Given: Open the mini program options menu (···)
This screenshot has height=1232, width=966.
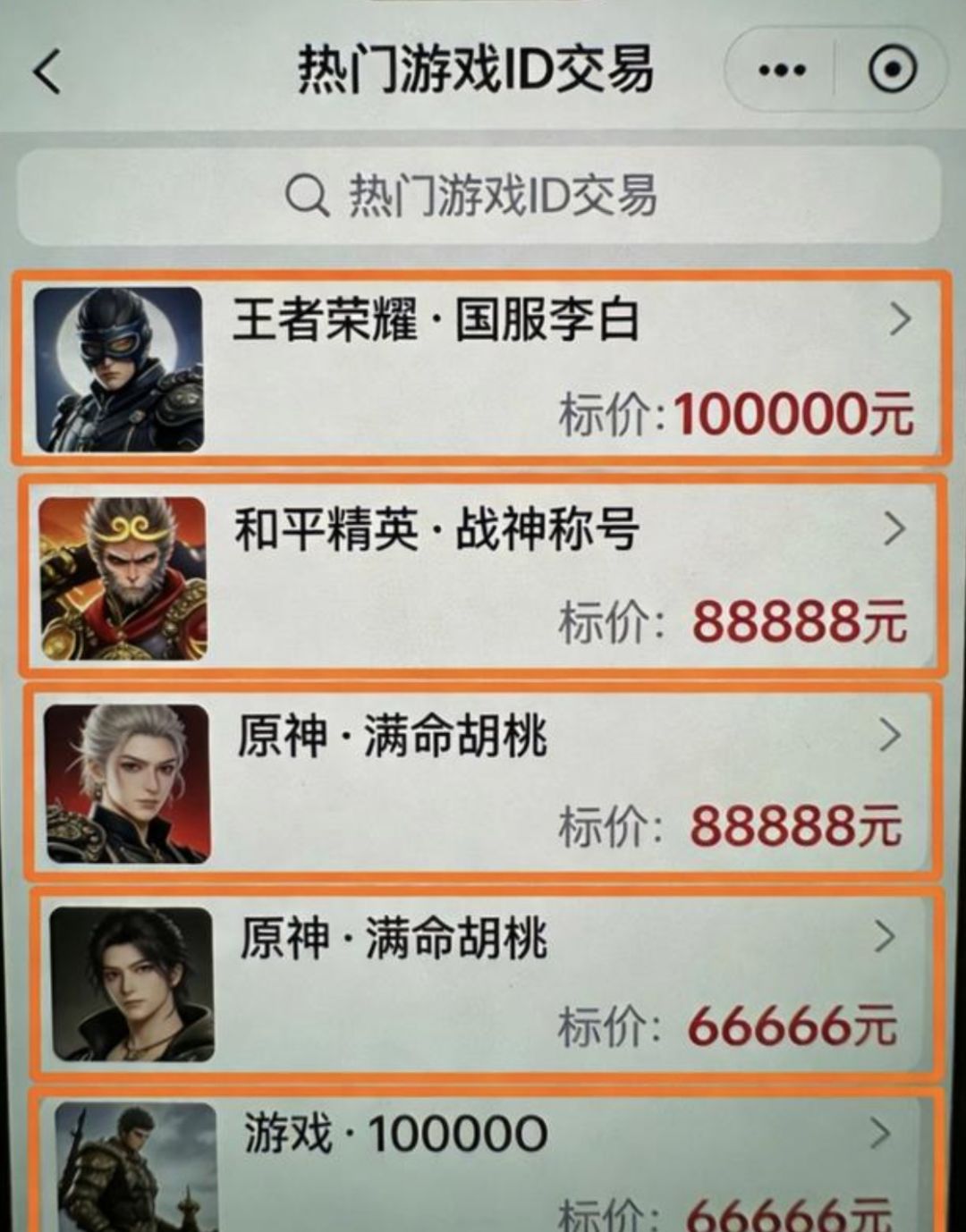Looking at the screenshot, I should tap(783, 70).
